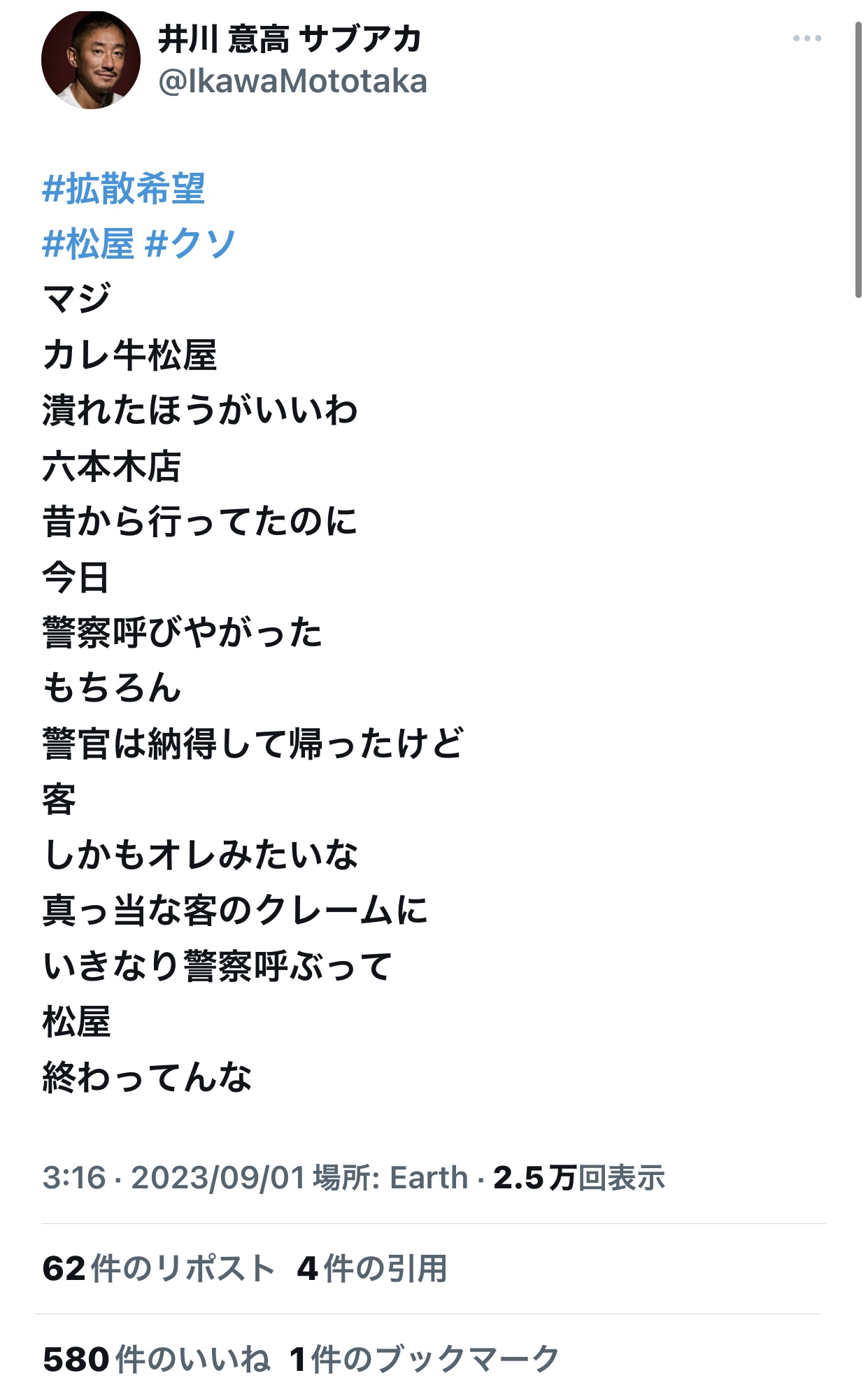View the 580件のいいね likes list
The width and height of the screenshot is (868, 1387).
[156, 1358]
